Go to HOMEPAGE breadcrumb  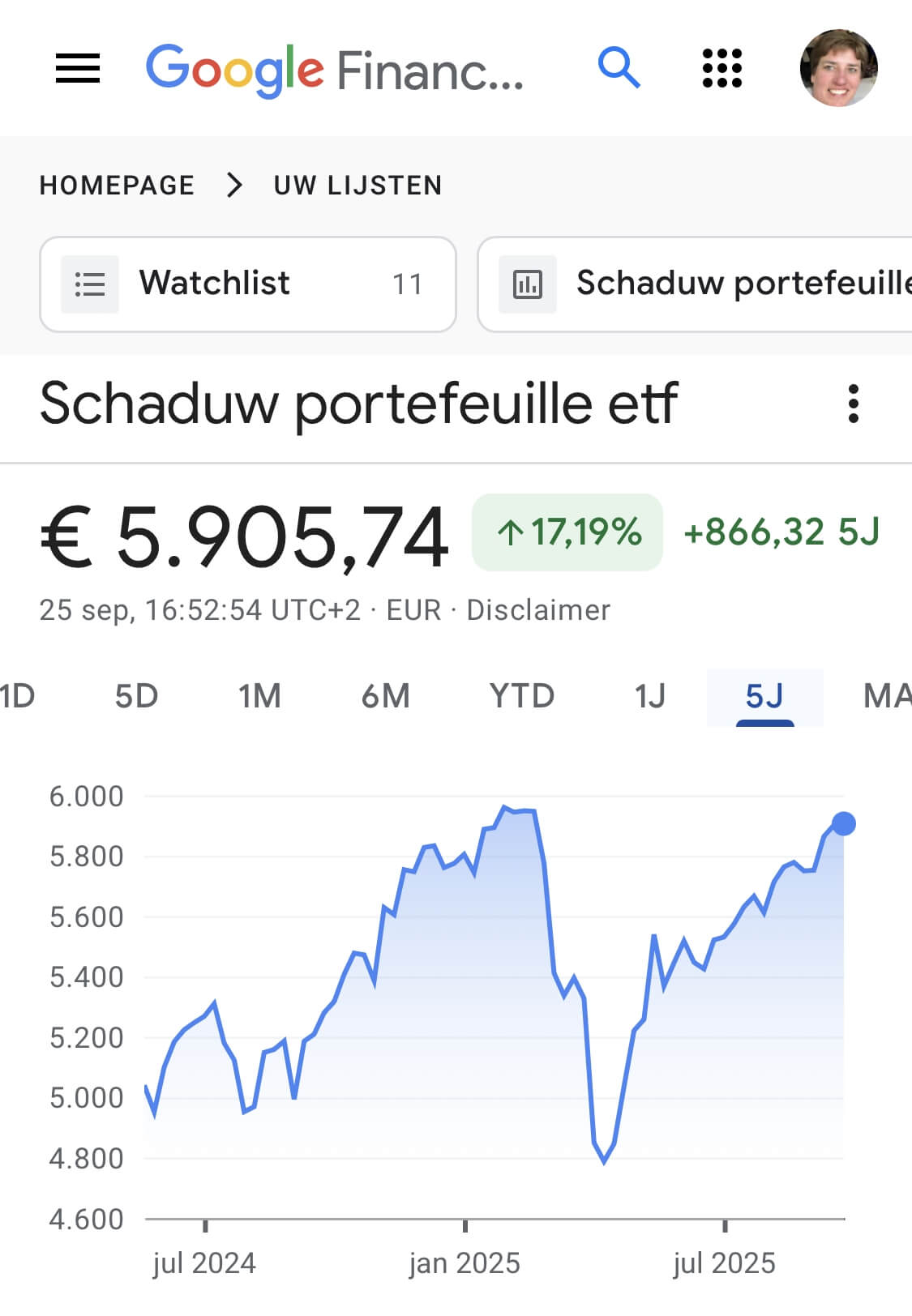(x=117, y=186)
